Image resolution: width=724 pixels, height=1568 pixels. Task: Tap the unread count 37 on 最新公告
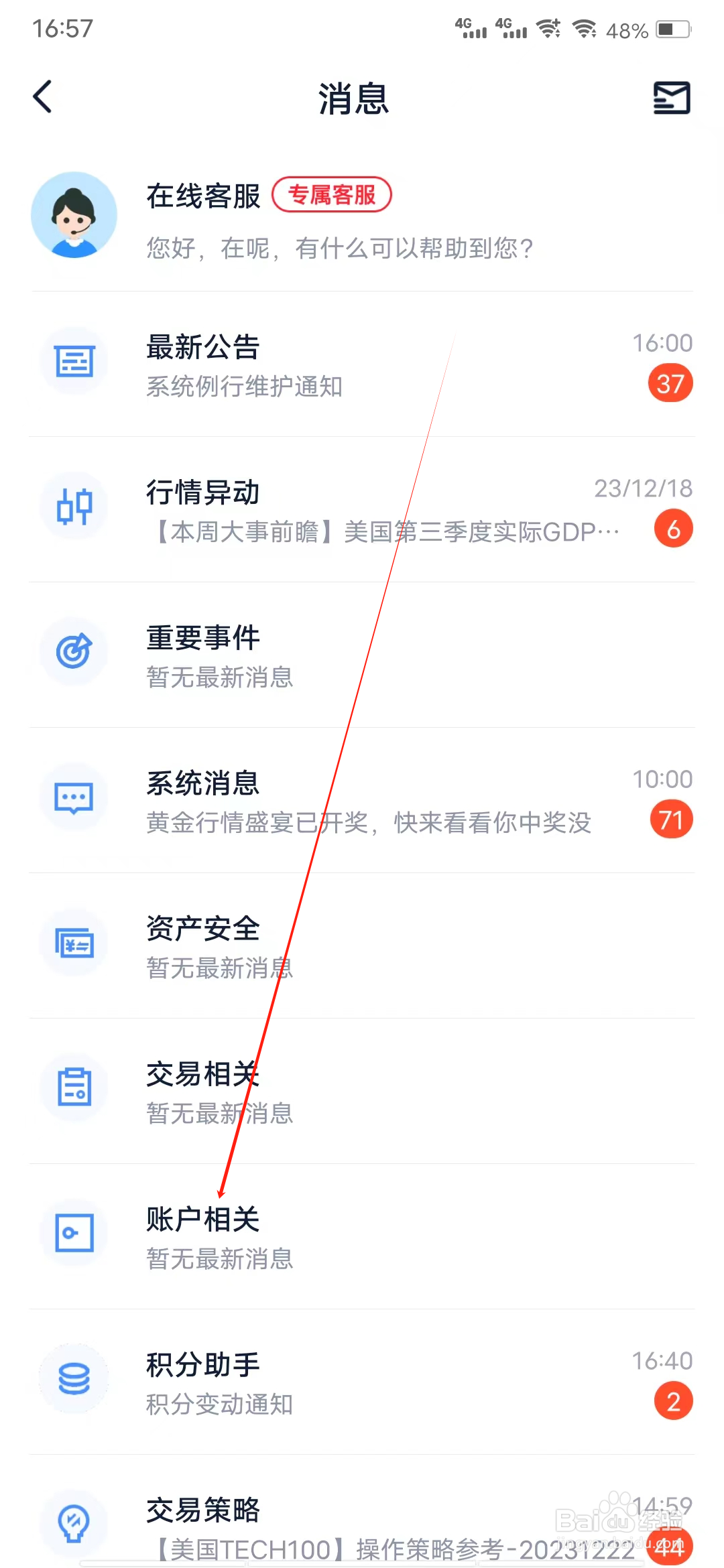(669, 382)
